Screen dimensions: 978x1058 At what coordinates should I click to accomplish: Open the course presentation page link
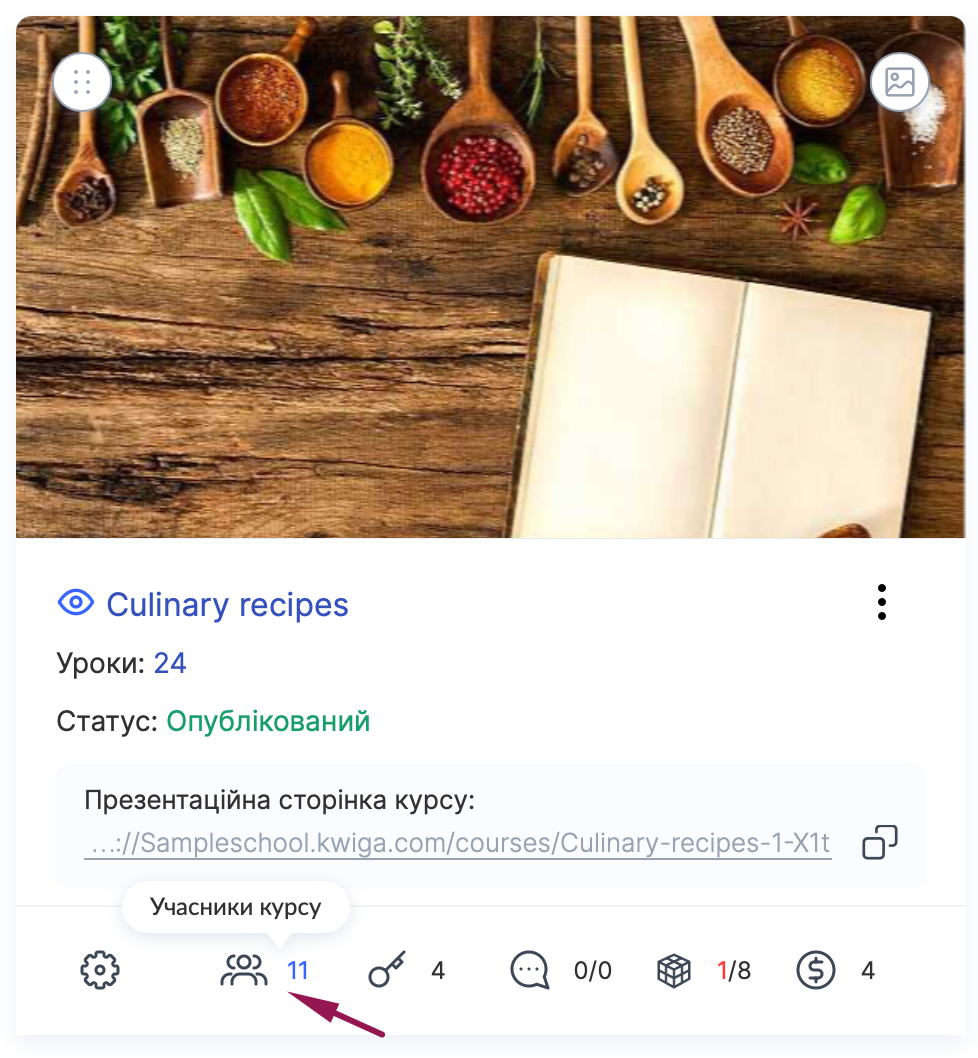pyautogui.click(x=458, y=843)
